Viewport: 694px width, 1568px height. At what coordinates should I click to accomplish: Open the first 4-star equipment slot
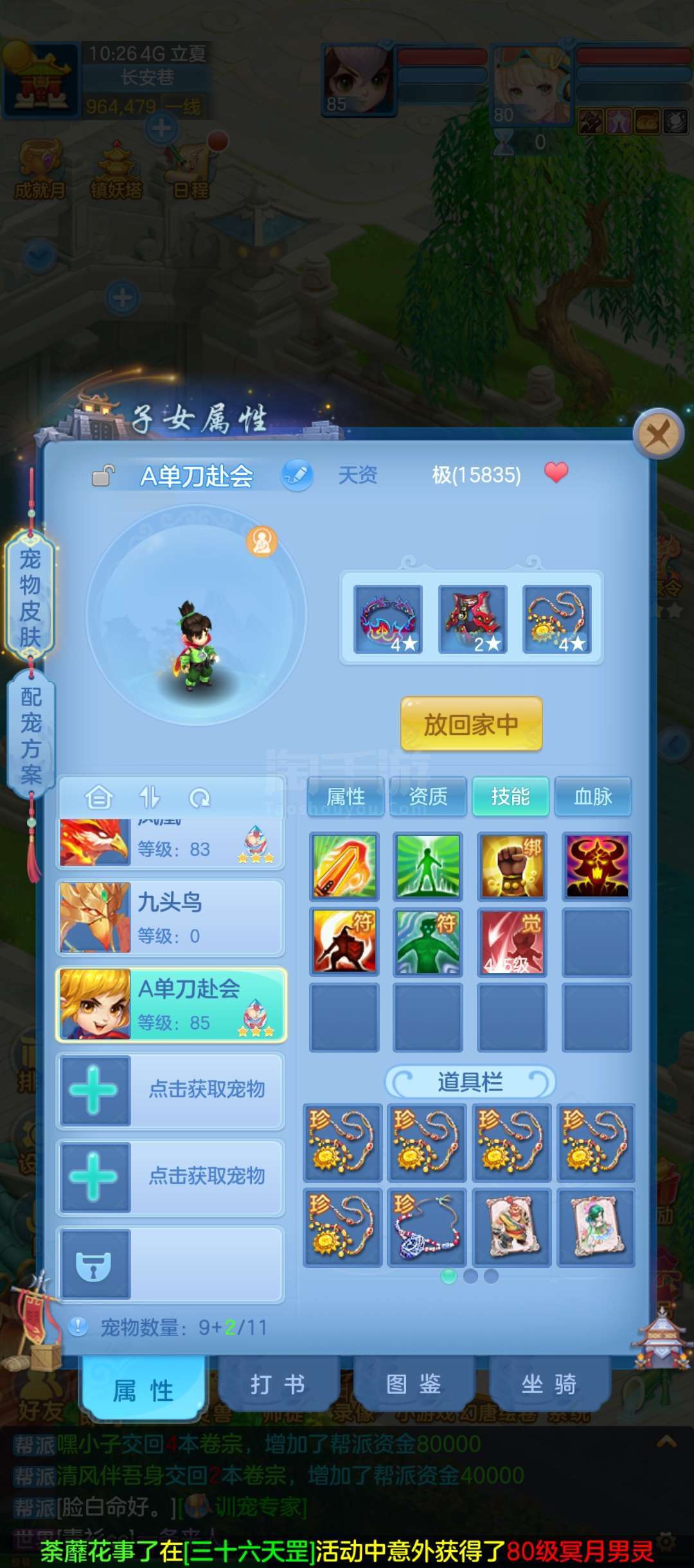pyautogui.click(x=388, y=619)
